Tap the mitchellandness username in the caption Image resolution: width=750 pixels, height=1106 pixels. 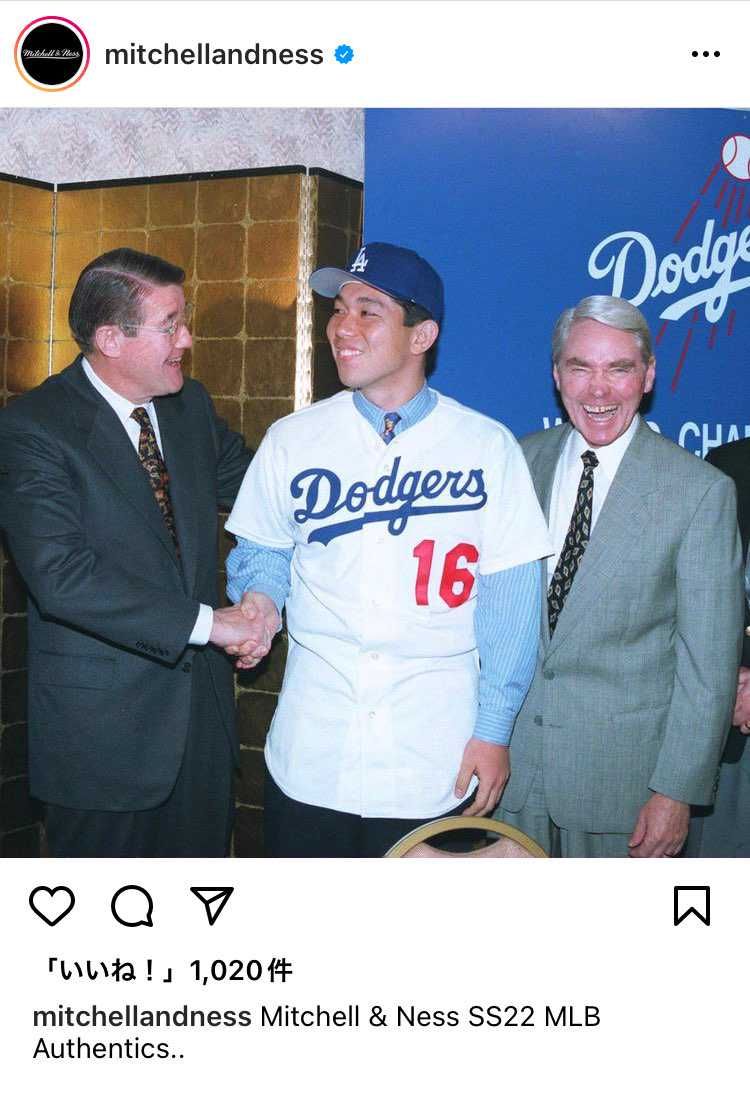142,1017
